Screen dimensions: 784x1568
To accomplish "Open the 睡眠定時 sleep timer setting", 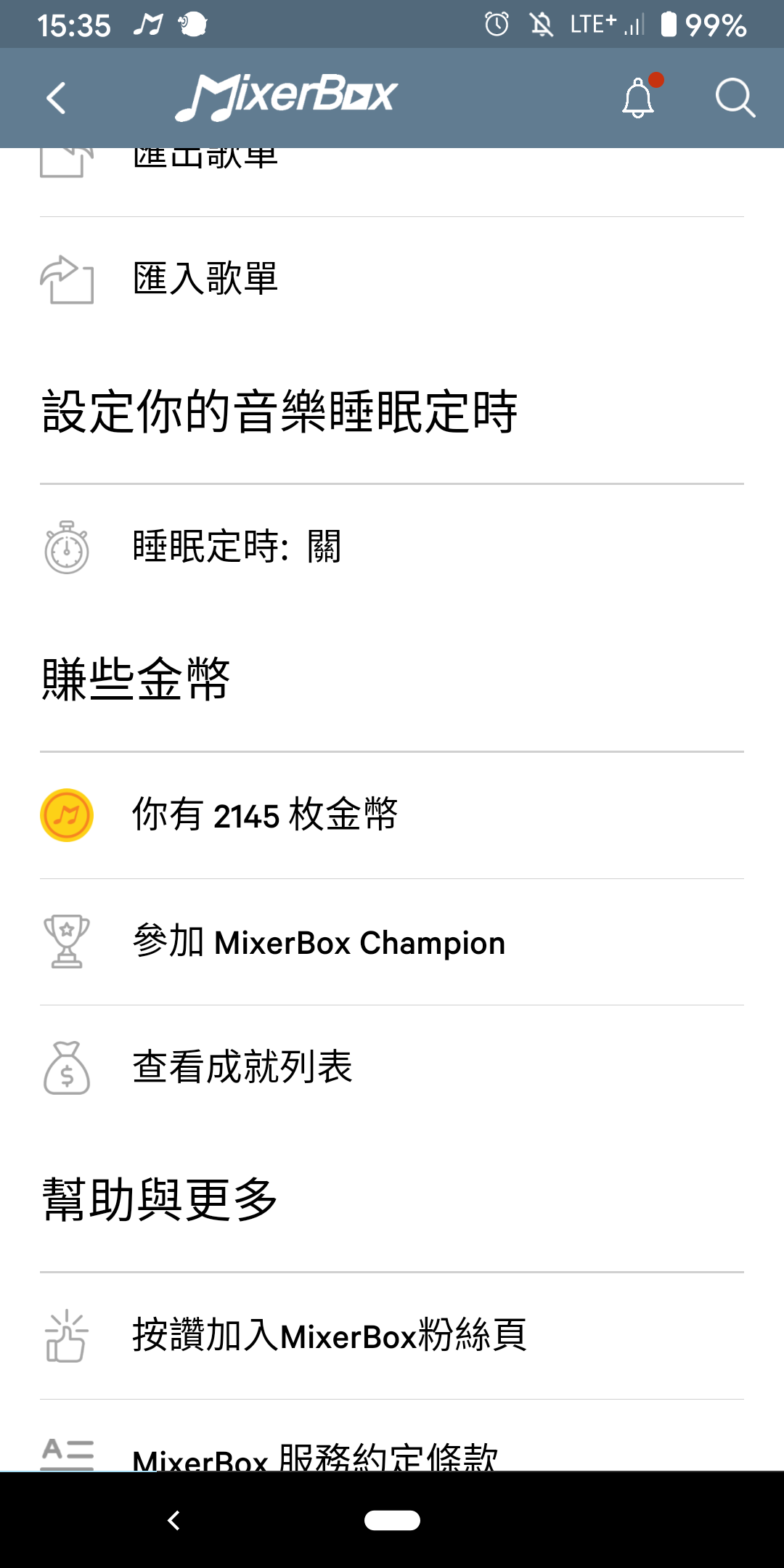I will (x=392, y=547).
